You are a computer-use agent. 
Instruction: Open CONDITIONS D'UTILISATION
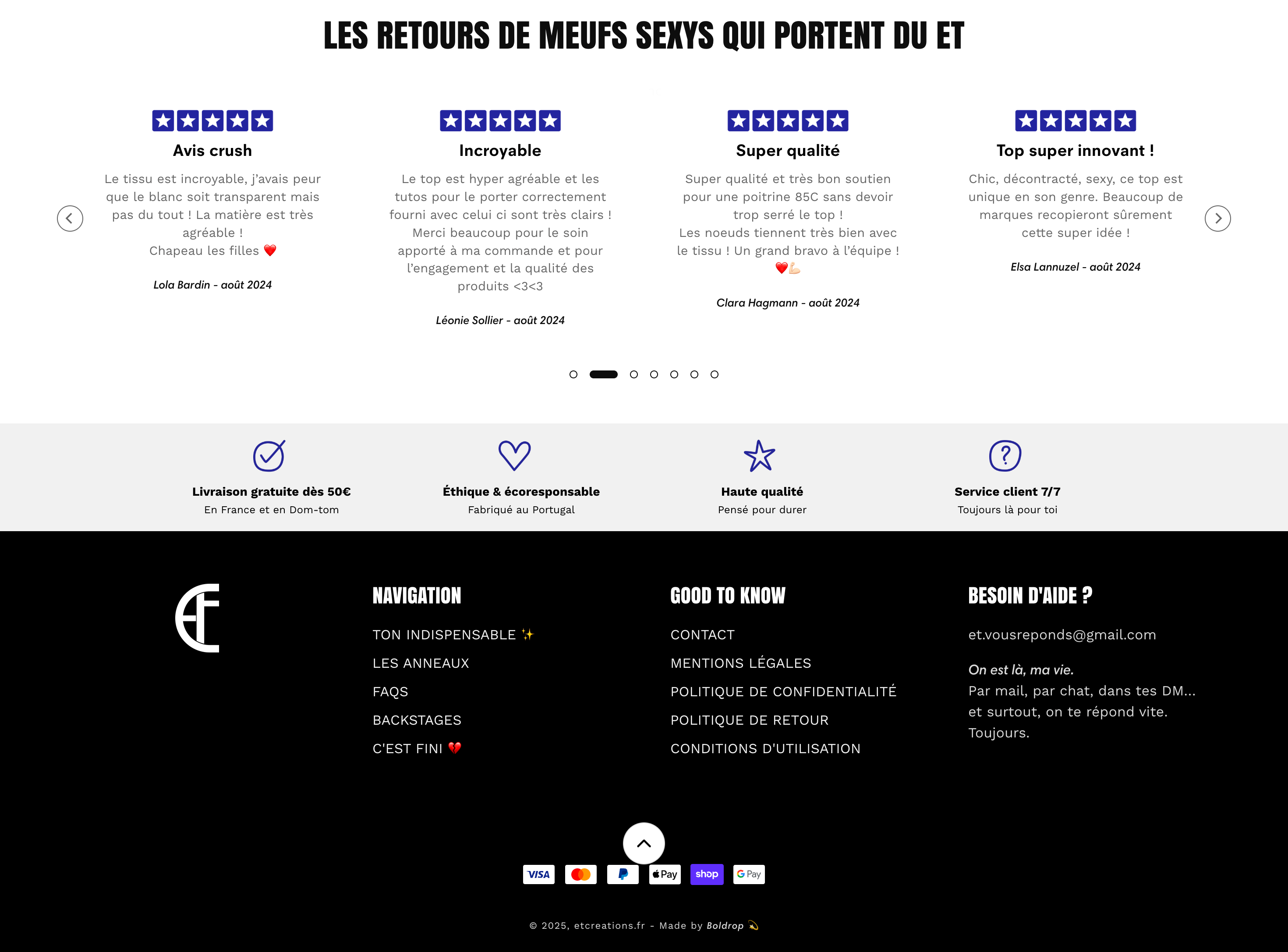[765, 748]
